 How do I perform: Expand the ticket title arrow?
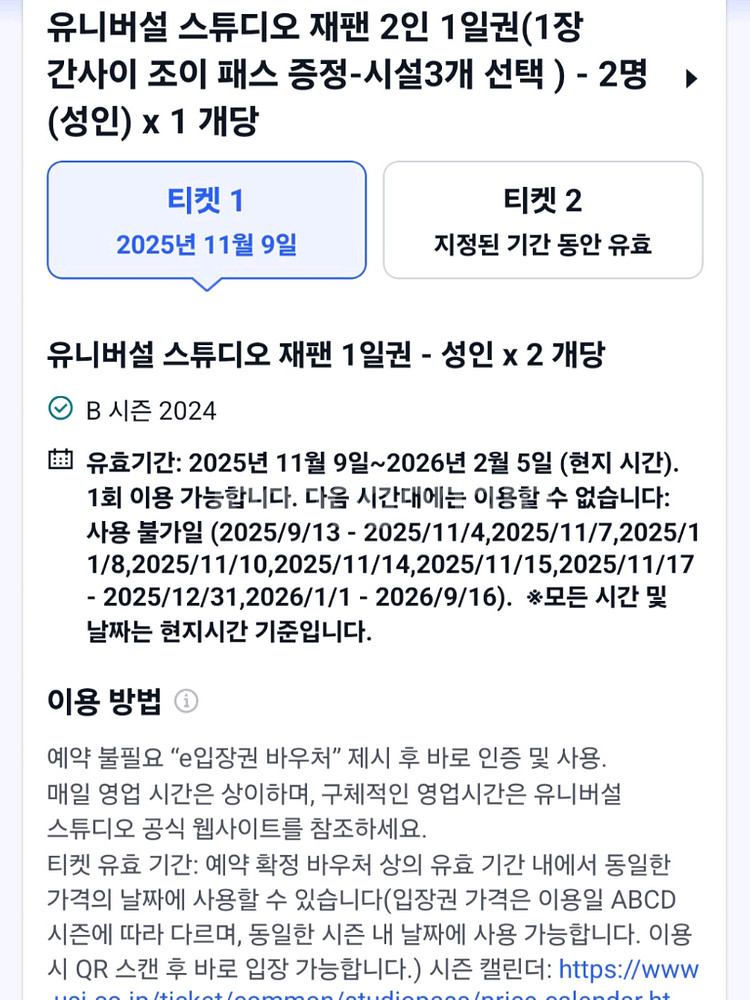coord(691,79)
